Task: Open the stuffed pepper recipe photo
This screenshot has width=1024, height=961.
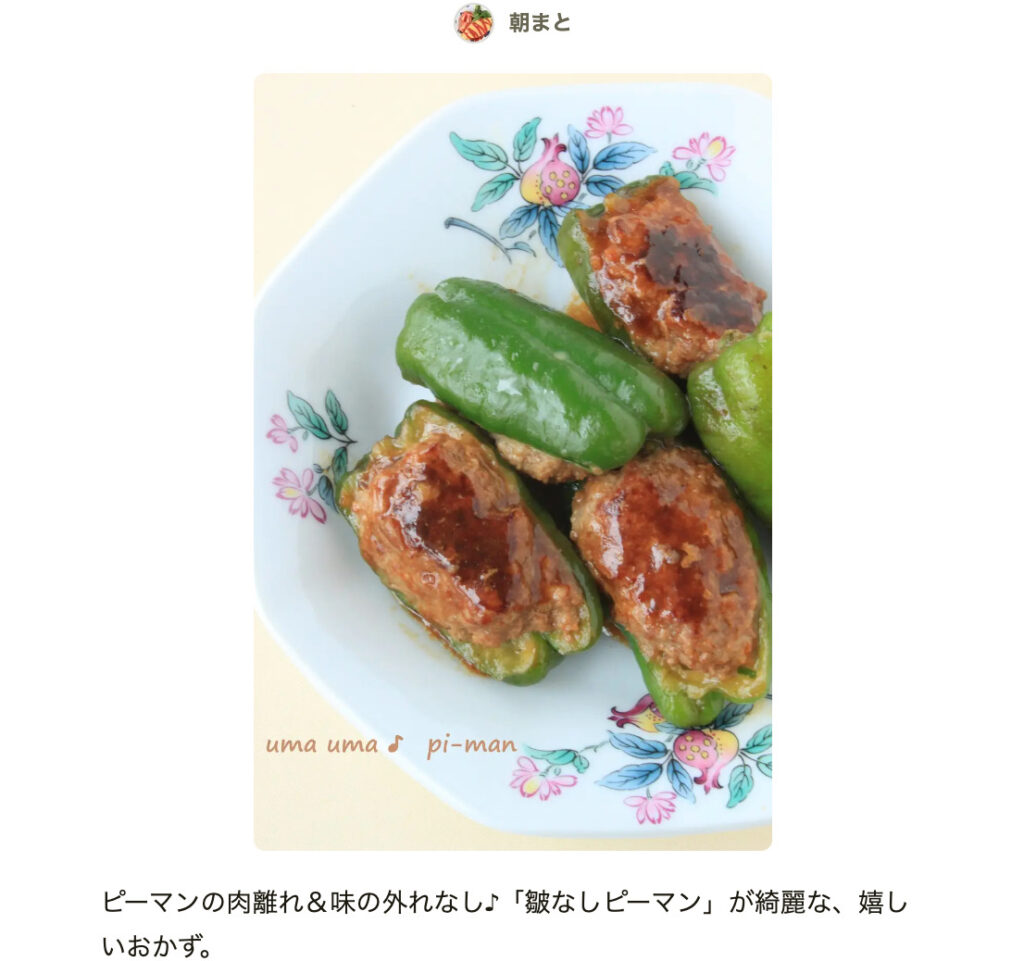Action: pyautogui.click(x=512, y=461)
